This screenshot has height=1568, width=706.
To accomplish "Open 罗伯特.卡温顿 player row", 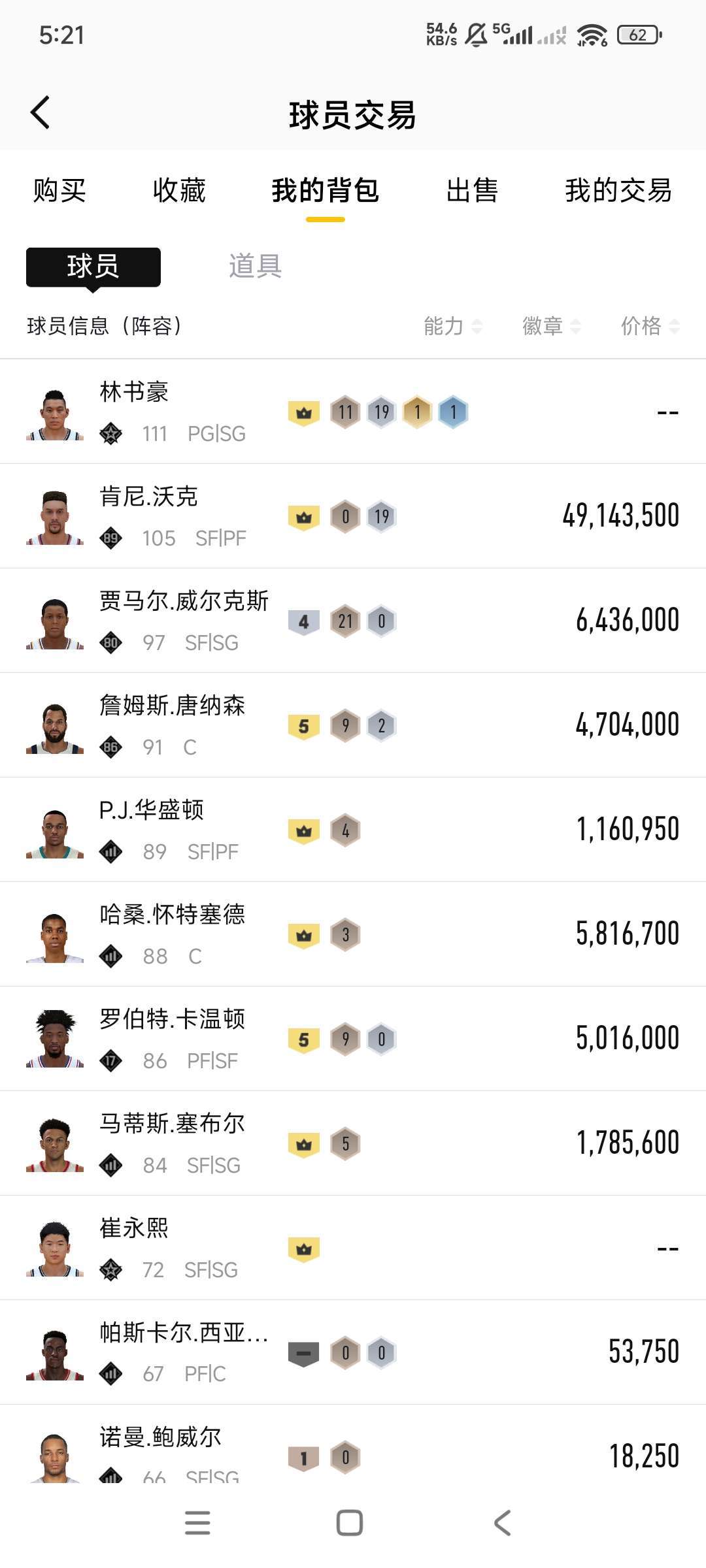I will [x=353, y=1039].
